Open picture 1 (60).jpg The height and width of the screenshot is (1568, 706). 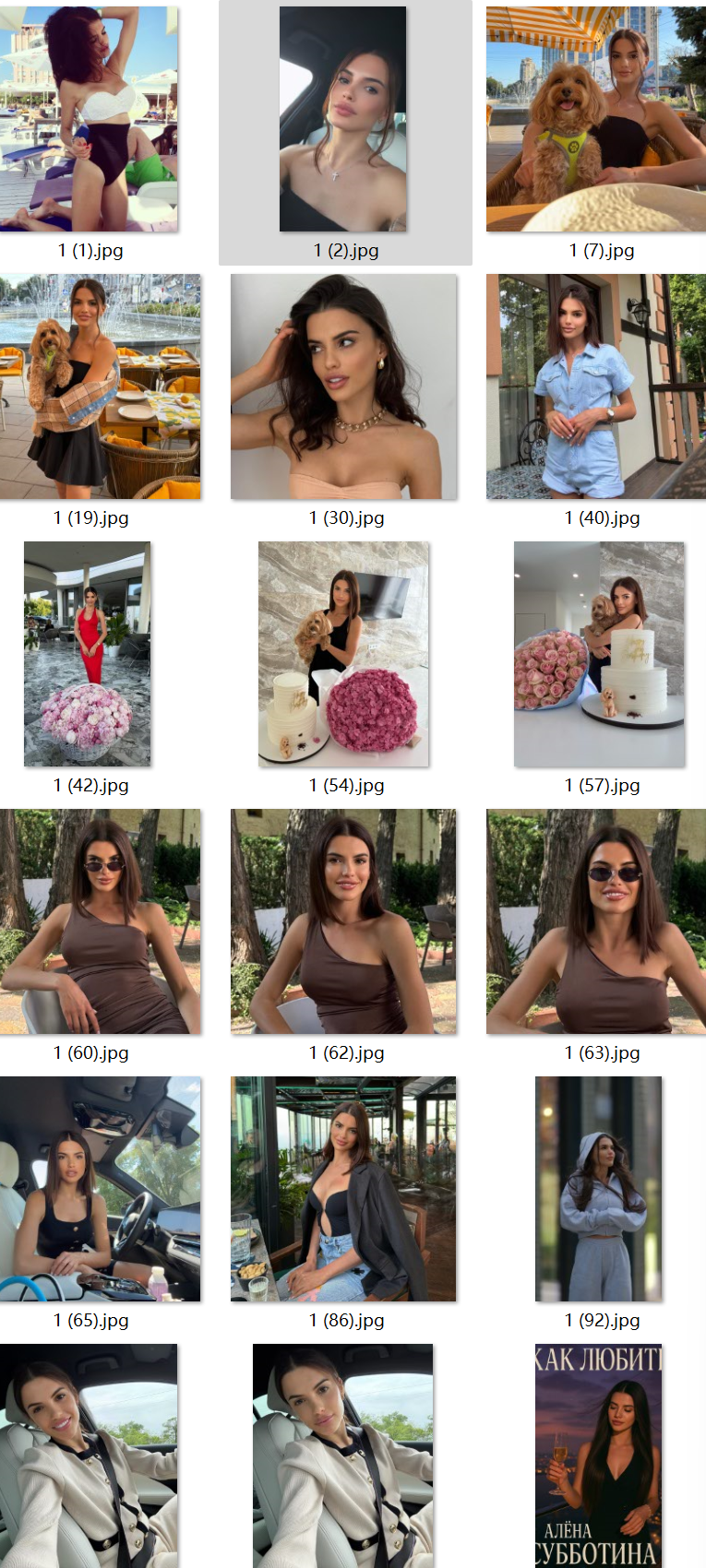pyautogui.click(x=100, y=921)
